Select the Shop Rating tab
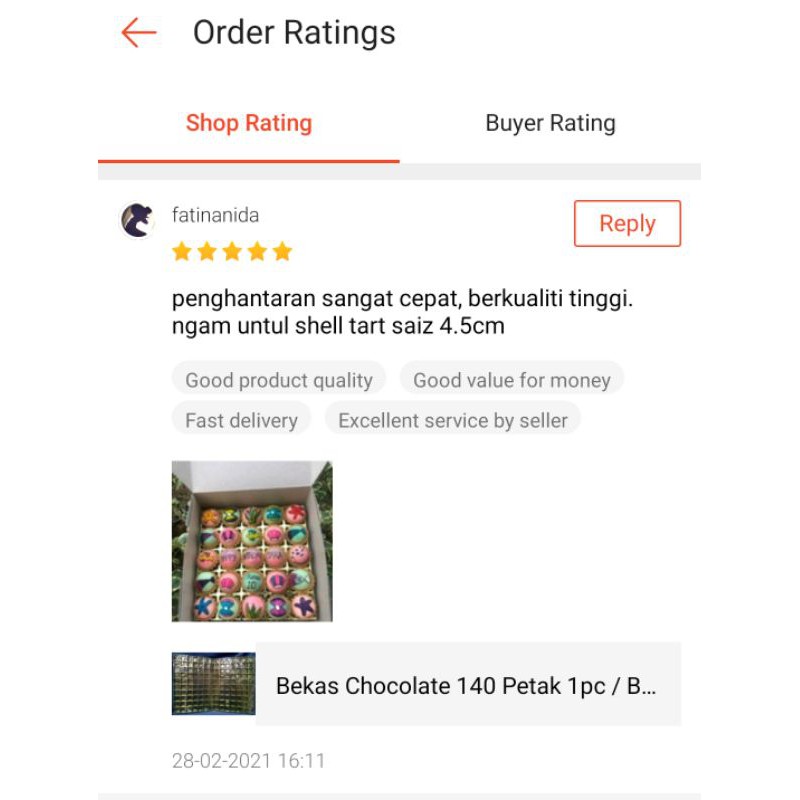The image size is (800, 800). point(248,123)
